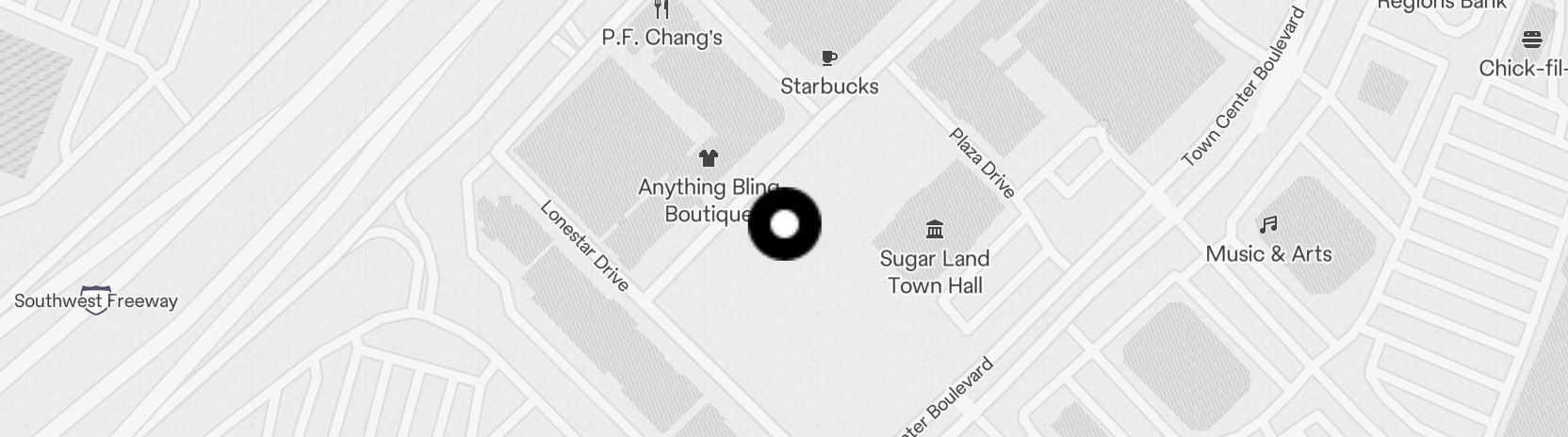Viewport: 1568px width, 437px height.
Task: Select P.F. Chang's restaurant marker
Action: tap(661, 11)
